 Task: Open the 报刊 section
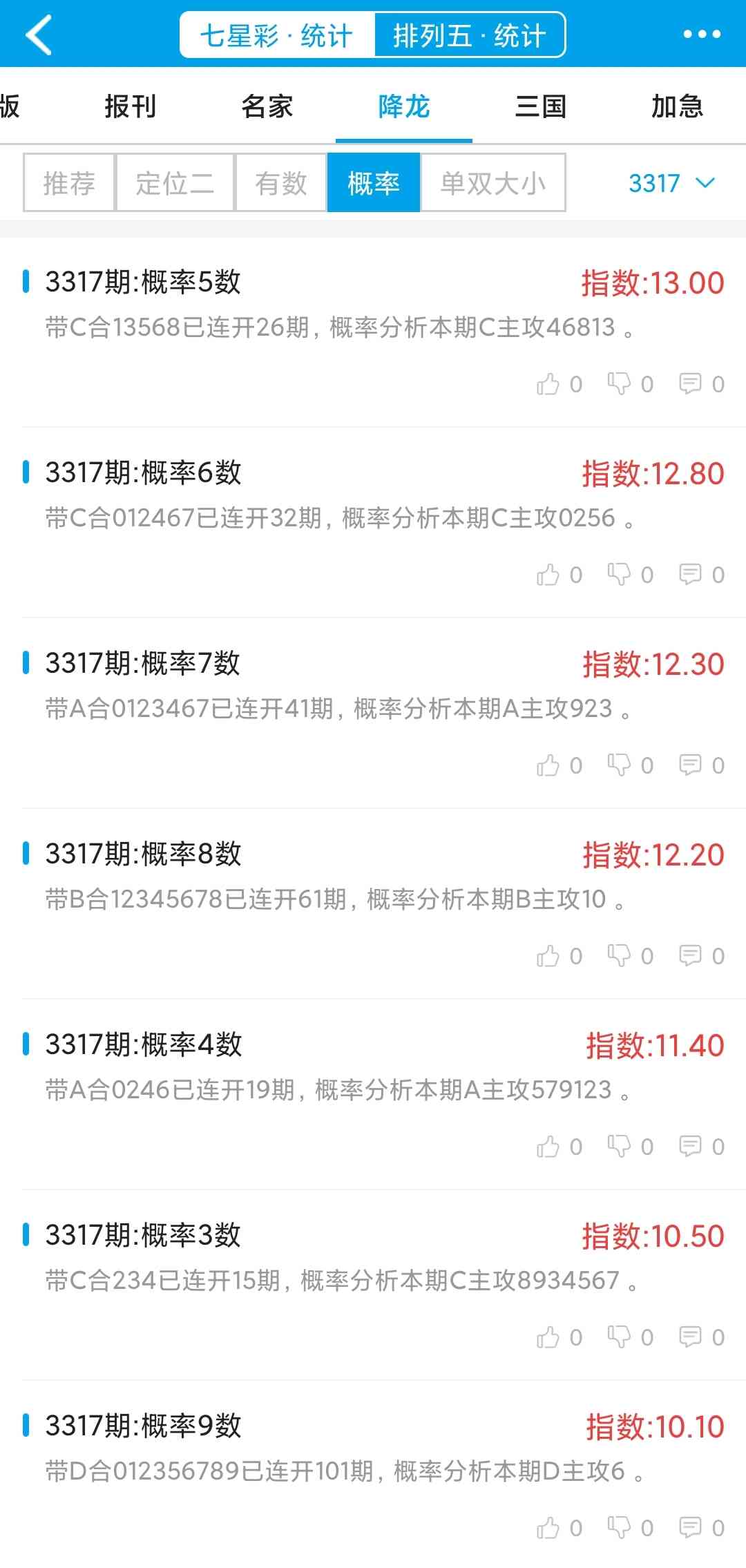tap(130, 106)
